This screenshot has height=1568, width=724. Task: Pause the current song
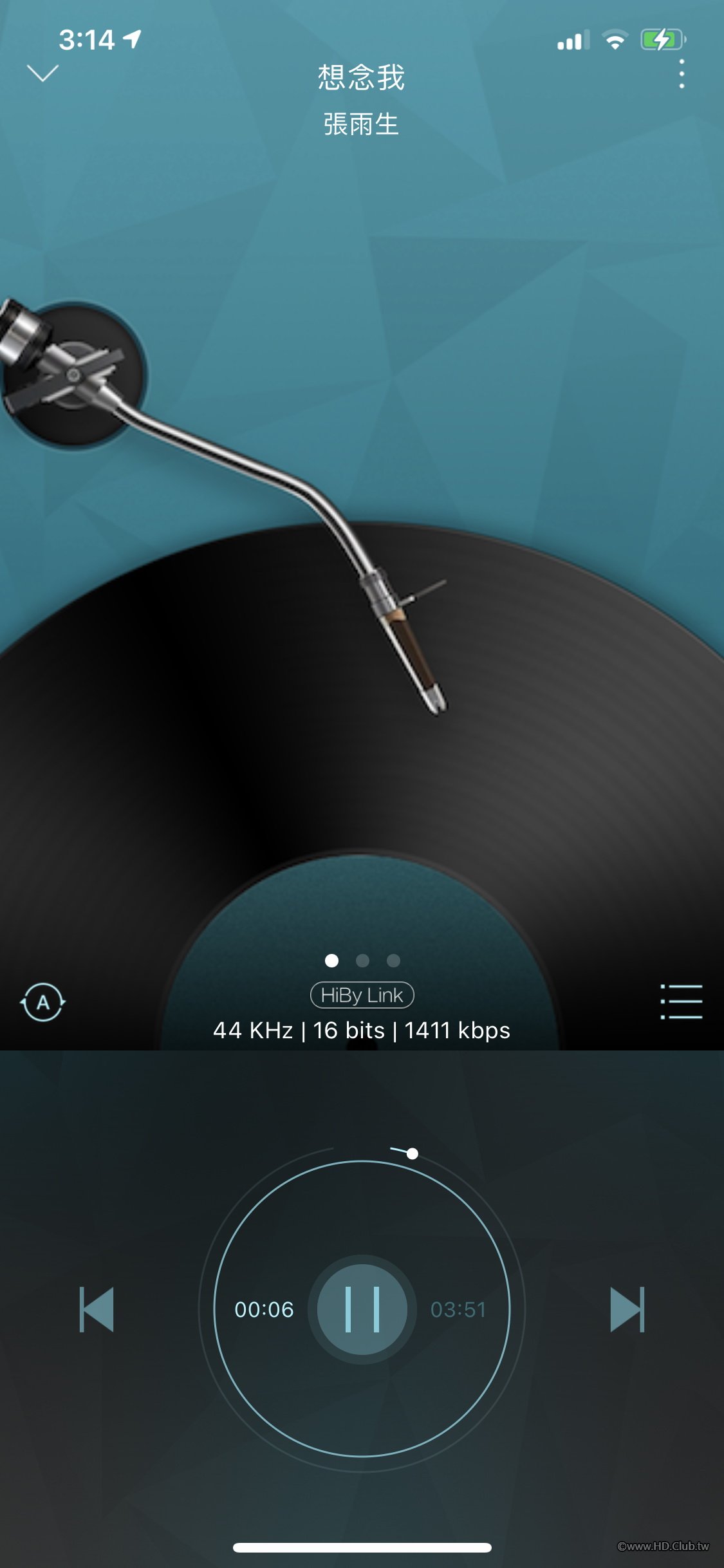click(362, 1309)
